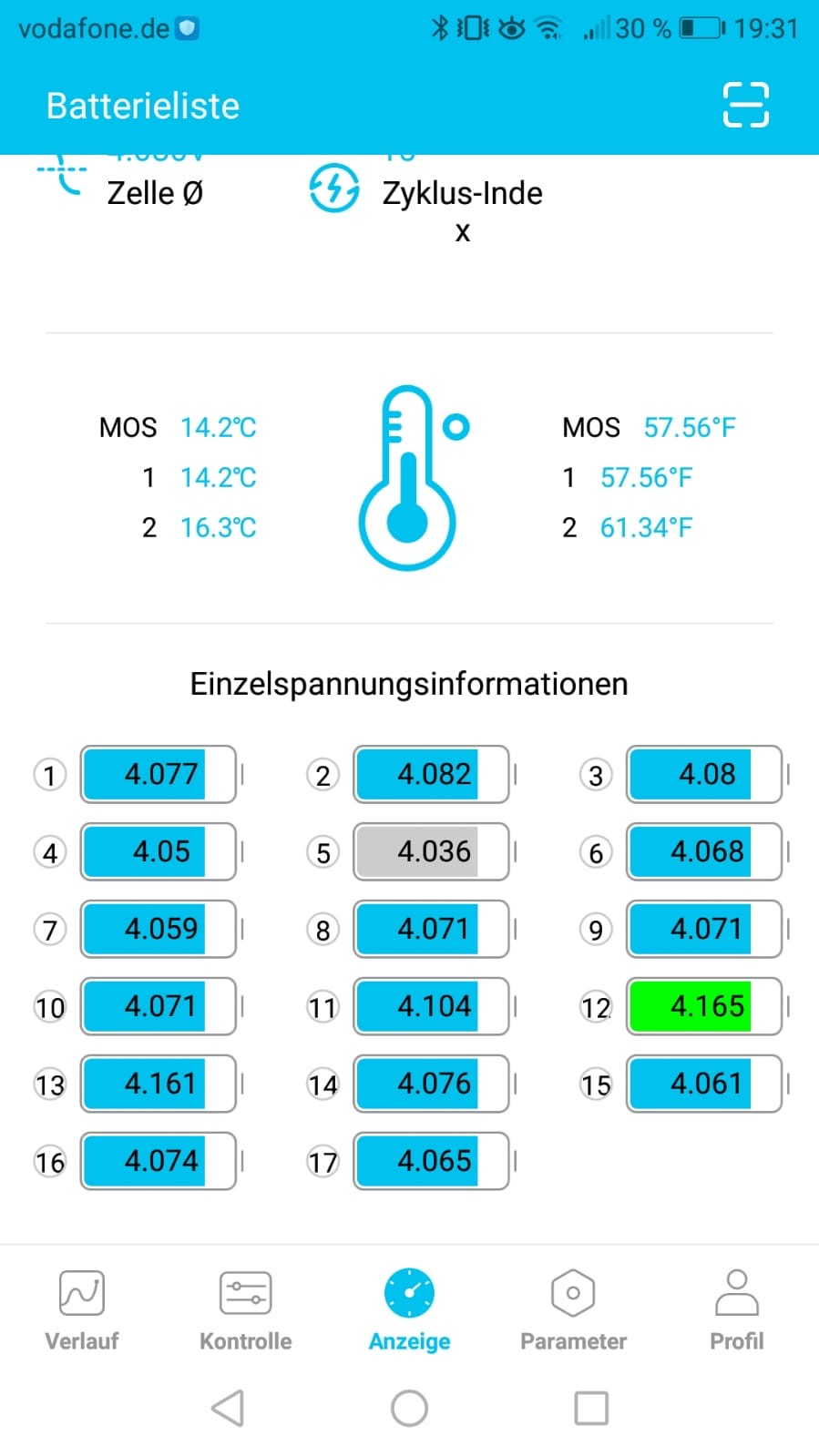Switch to the Verlauf tab
Viewport: 819px width, 1456px height.
[82, 1309]
